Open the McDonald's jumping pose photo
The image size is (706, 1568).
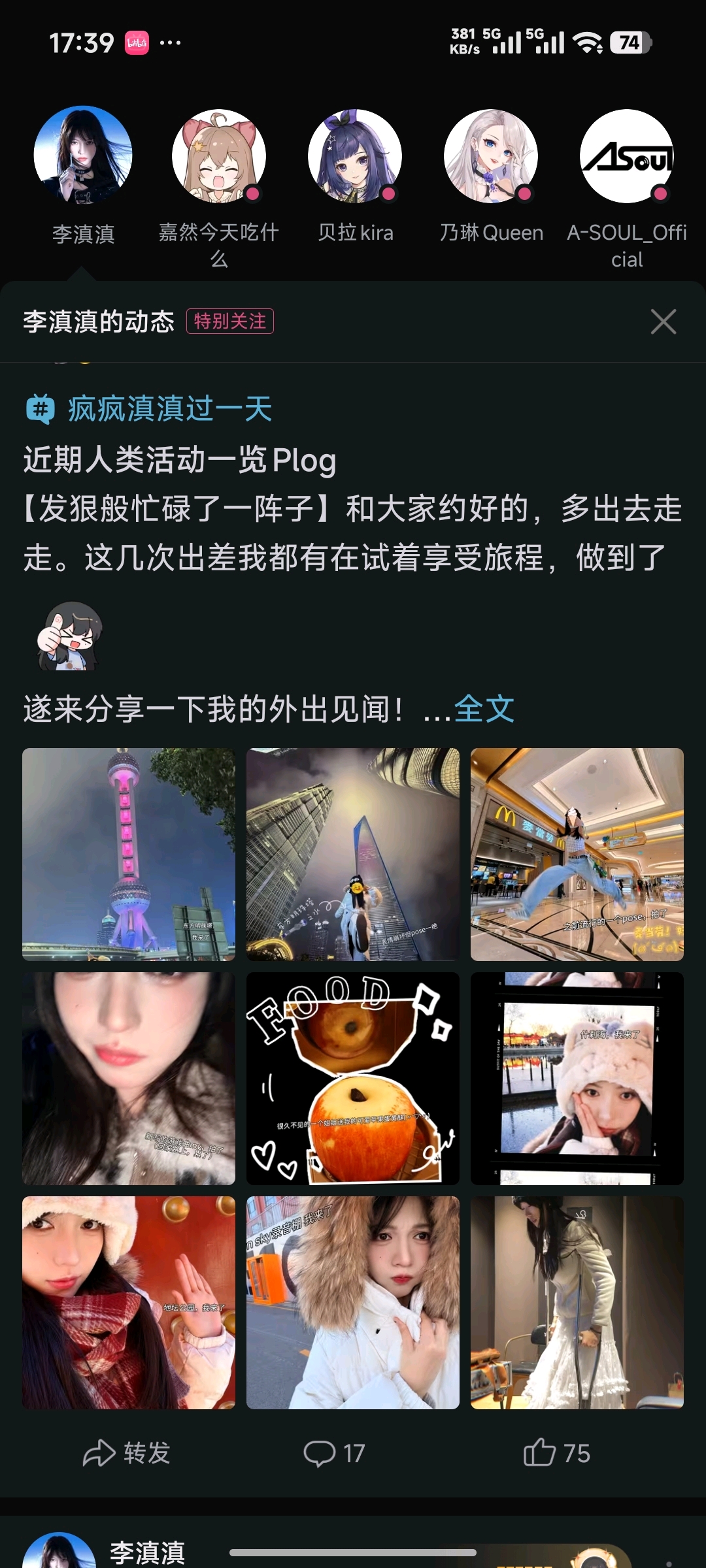click(577, 855)
